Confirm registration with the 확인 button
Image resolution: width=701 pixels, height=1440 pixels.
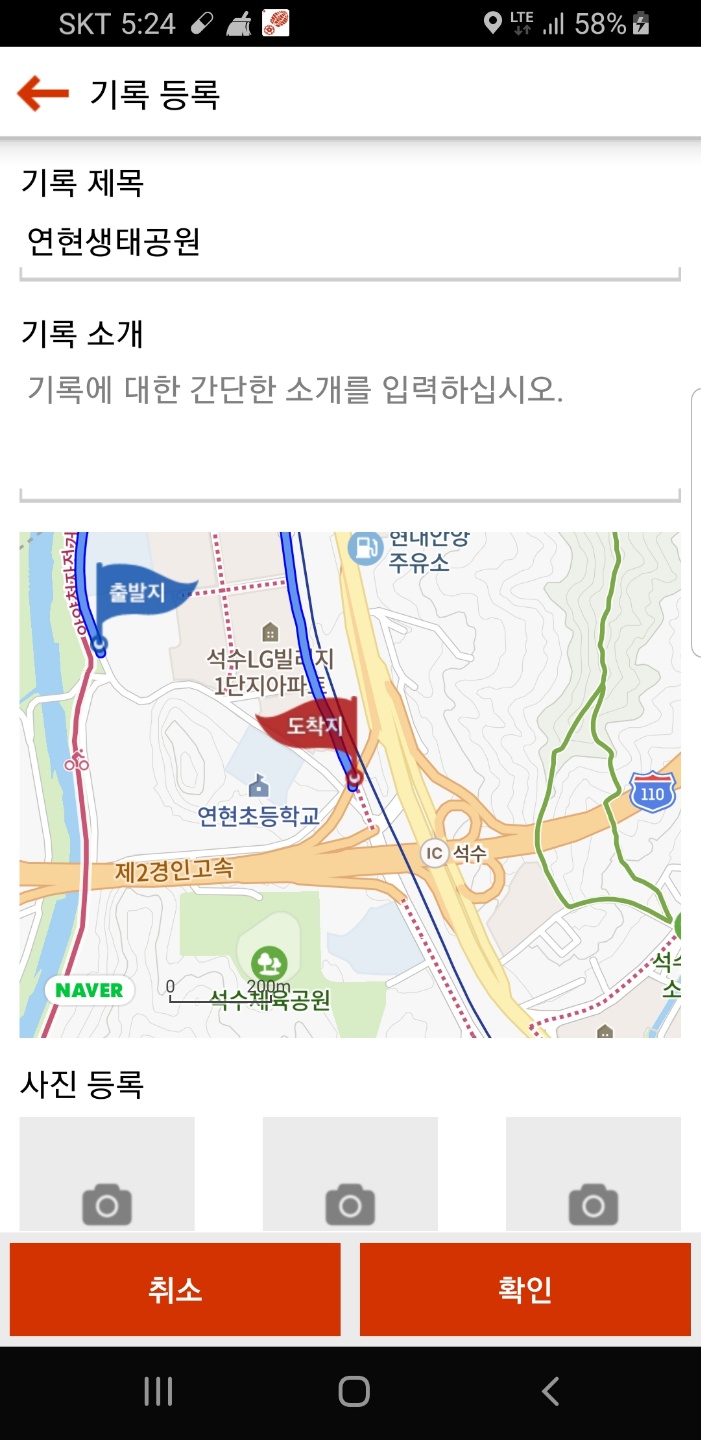[x=525, y=1290]
